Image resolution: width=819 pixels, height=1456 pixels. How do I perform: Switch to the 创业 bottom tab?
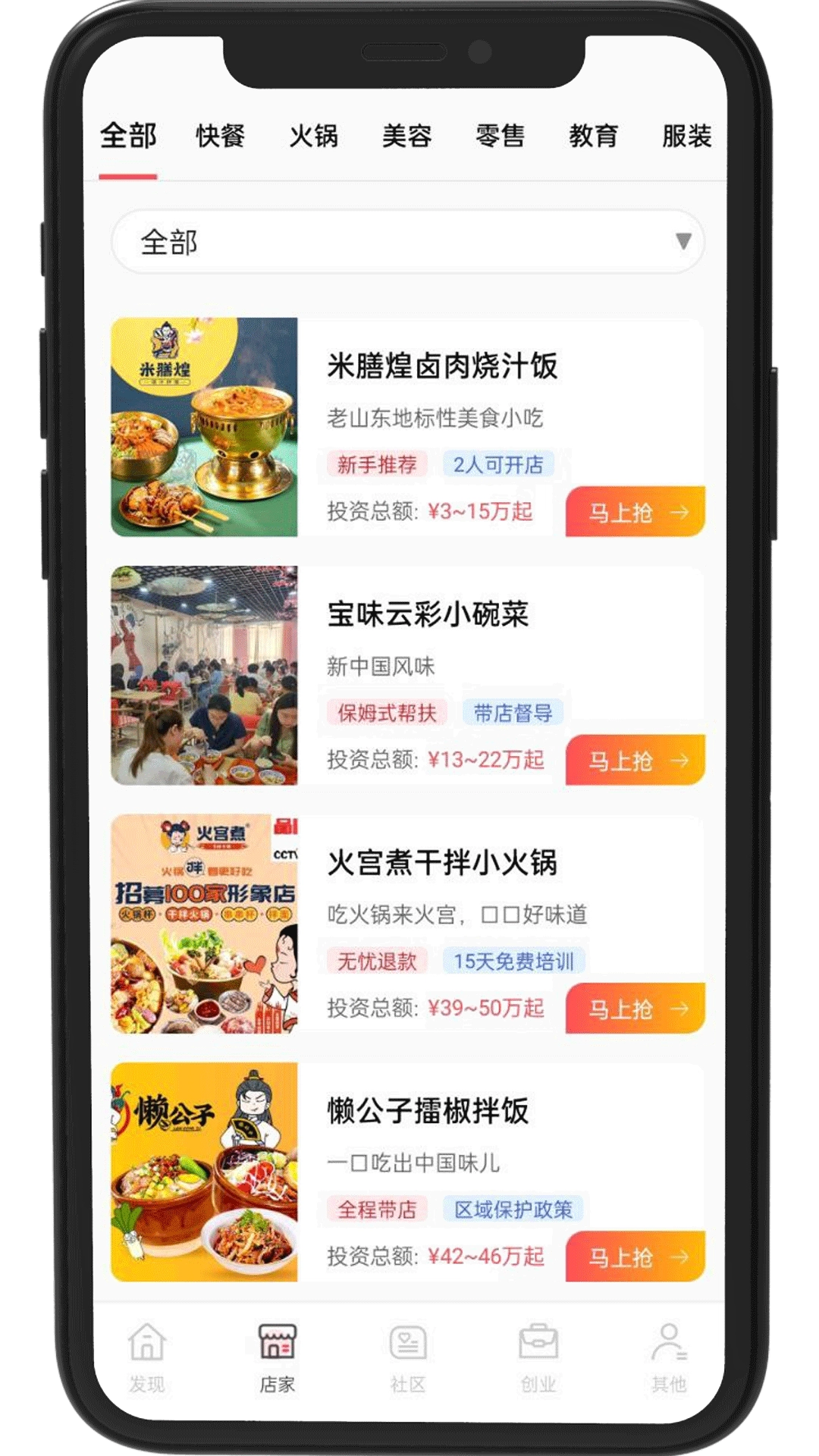click(538, 1357)
